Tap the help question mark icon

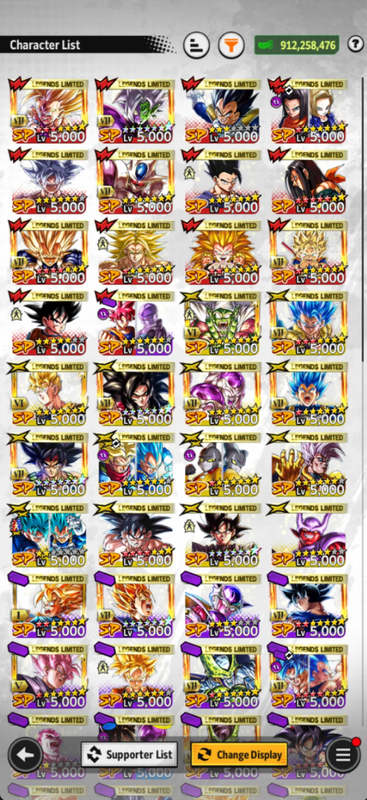(x=355, y=44)
